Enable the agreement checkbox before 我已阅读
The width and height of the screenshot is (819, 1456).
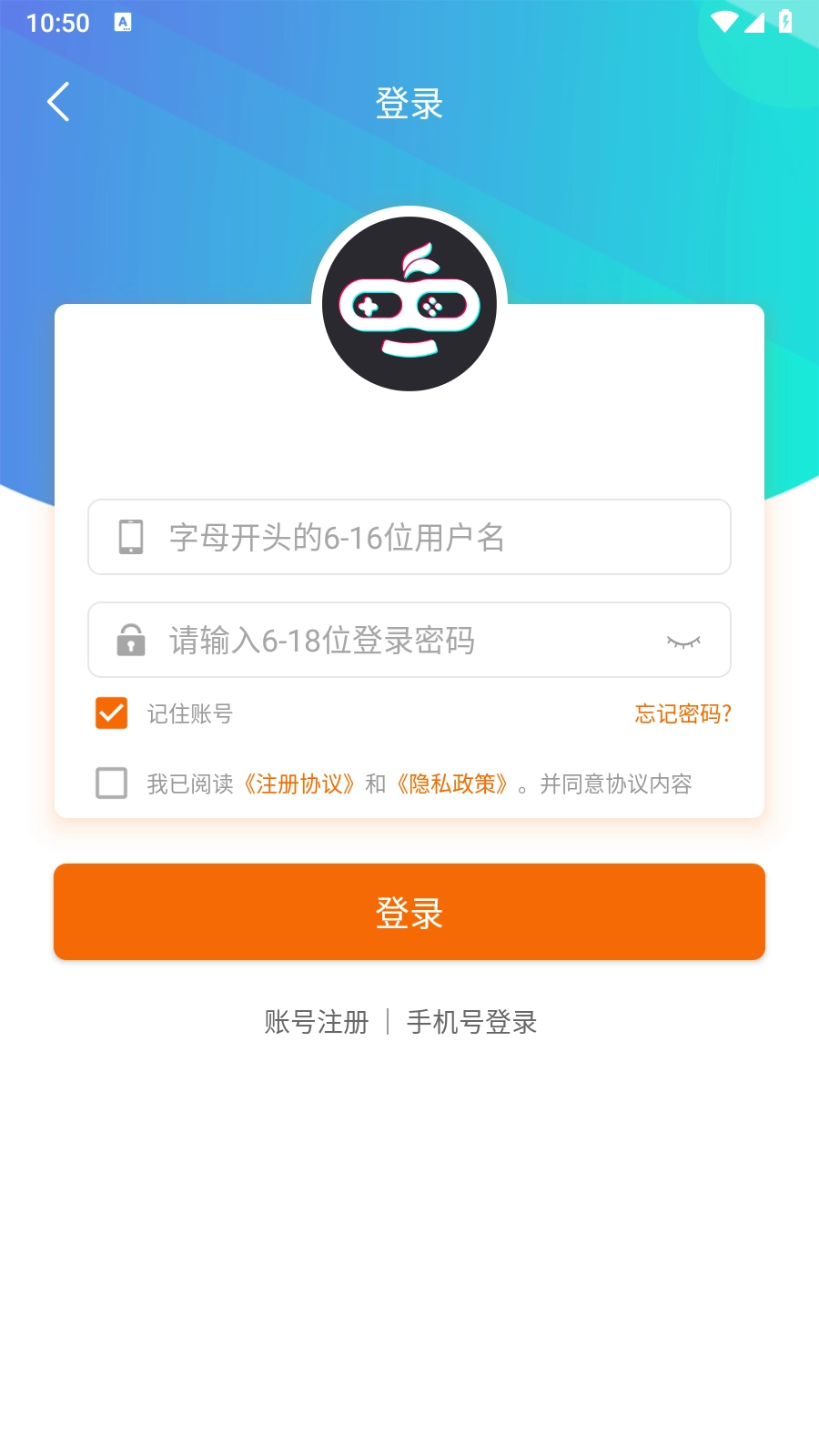click(111, 783)
